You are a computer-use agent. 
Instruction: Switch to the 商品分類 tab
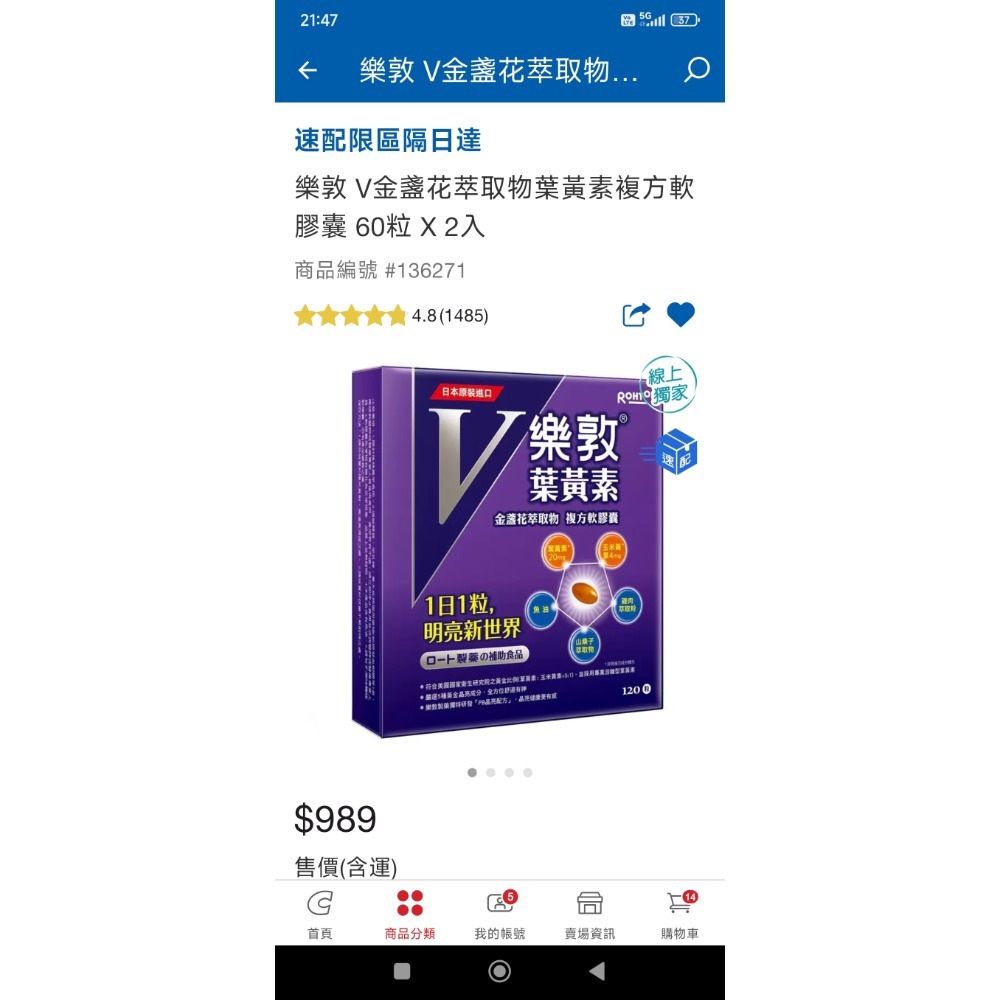click(x=410, y=914)
